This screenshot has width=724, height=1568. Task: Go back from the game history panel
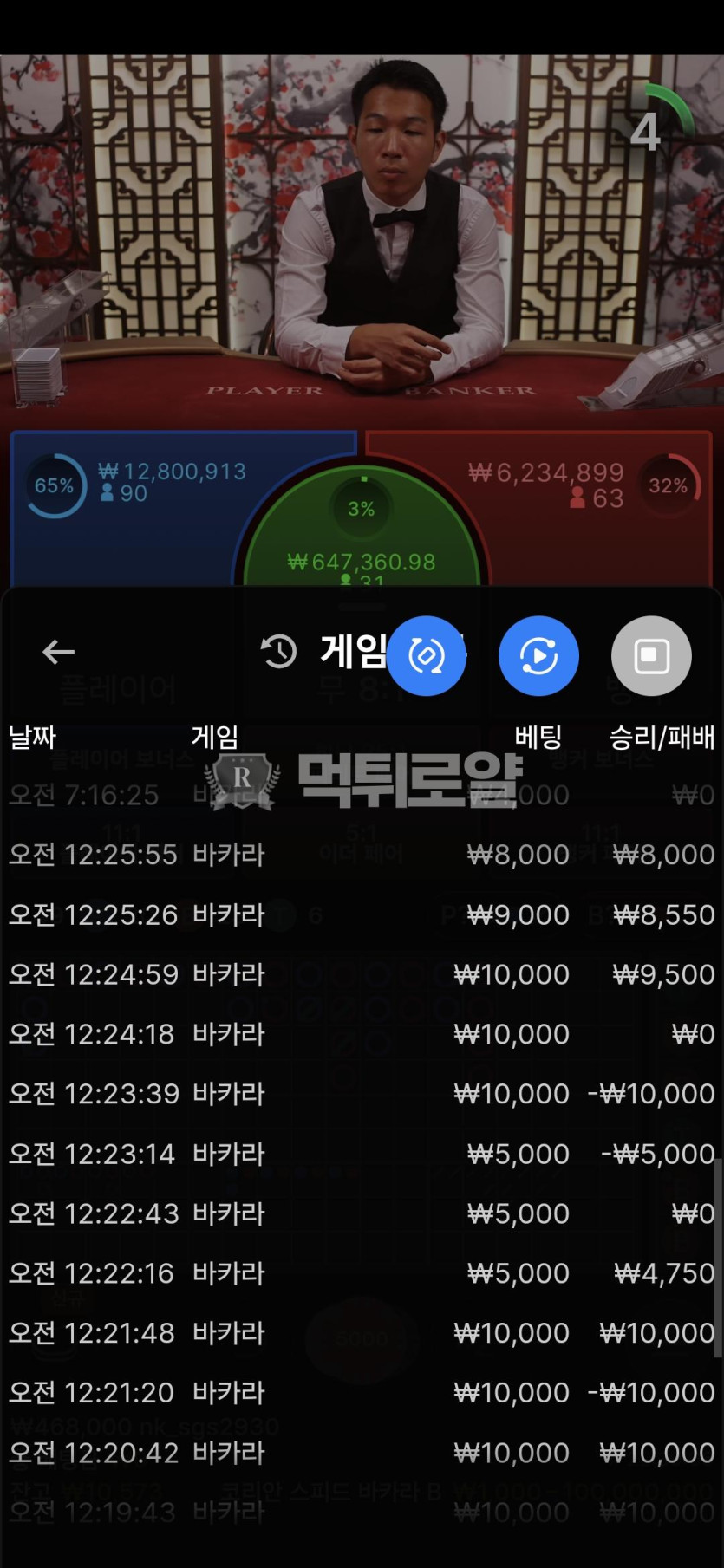(58, 652)
